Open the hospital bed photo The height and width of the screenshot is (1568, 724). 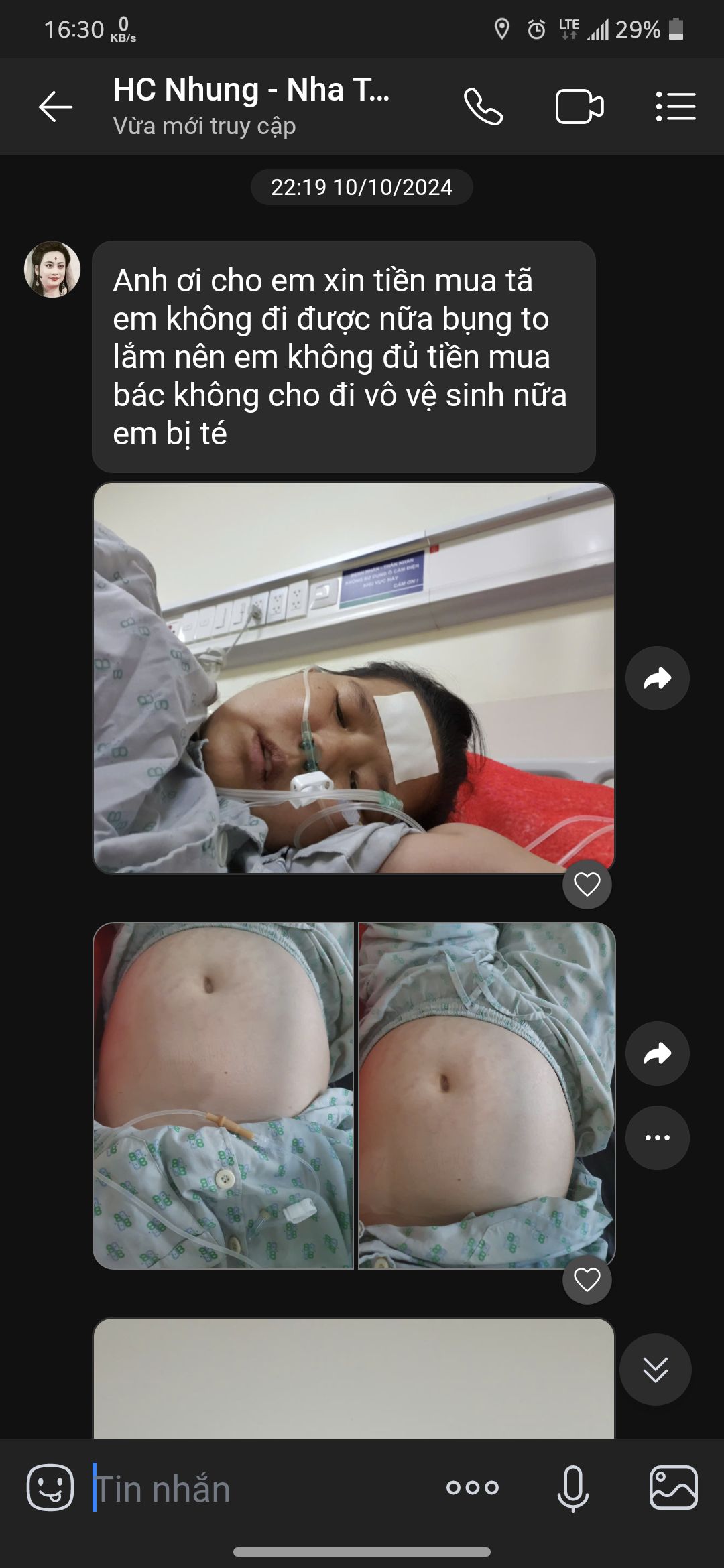tap(353, 677)
